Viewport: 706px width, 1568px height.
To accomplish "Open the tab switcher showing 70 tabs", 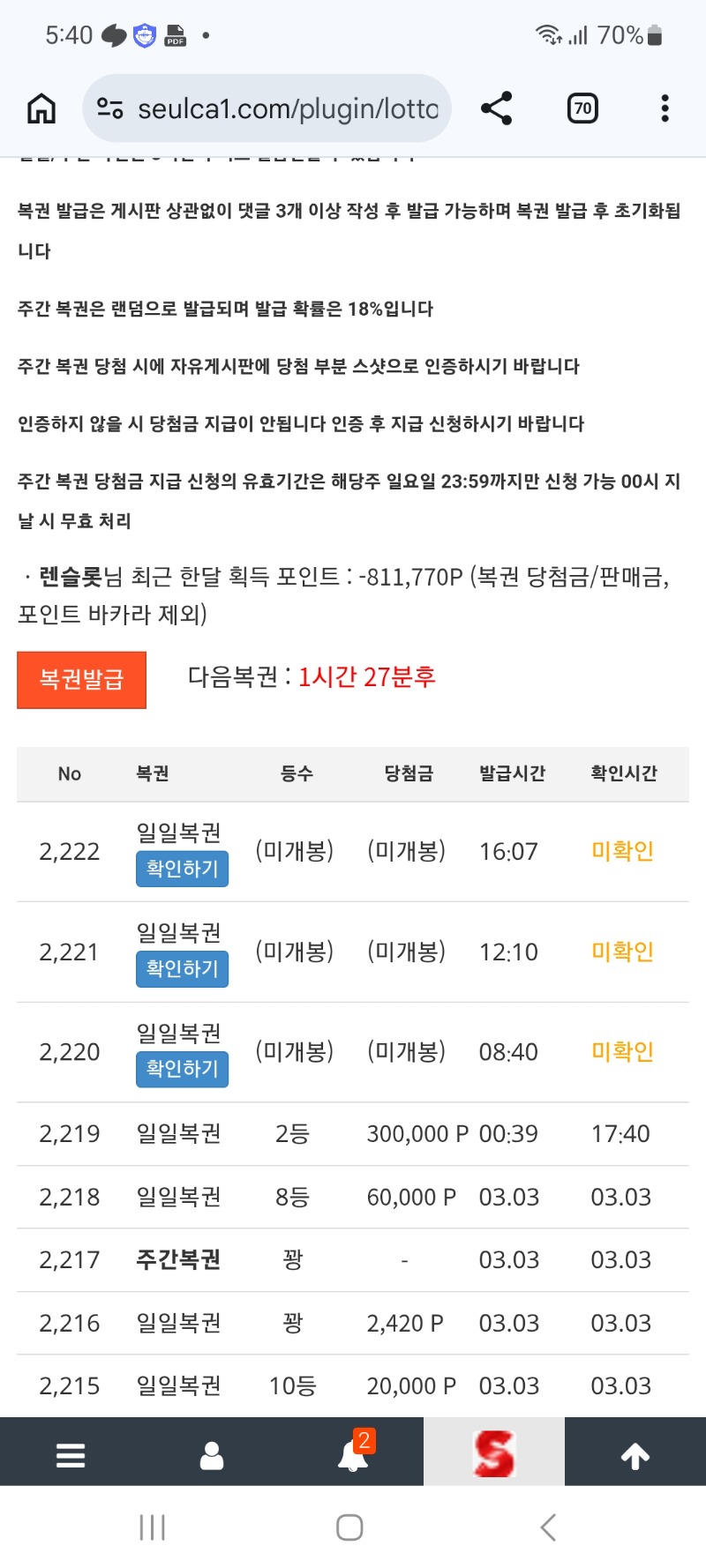I will pyautogui.click(x=582, y=108).
